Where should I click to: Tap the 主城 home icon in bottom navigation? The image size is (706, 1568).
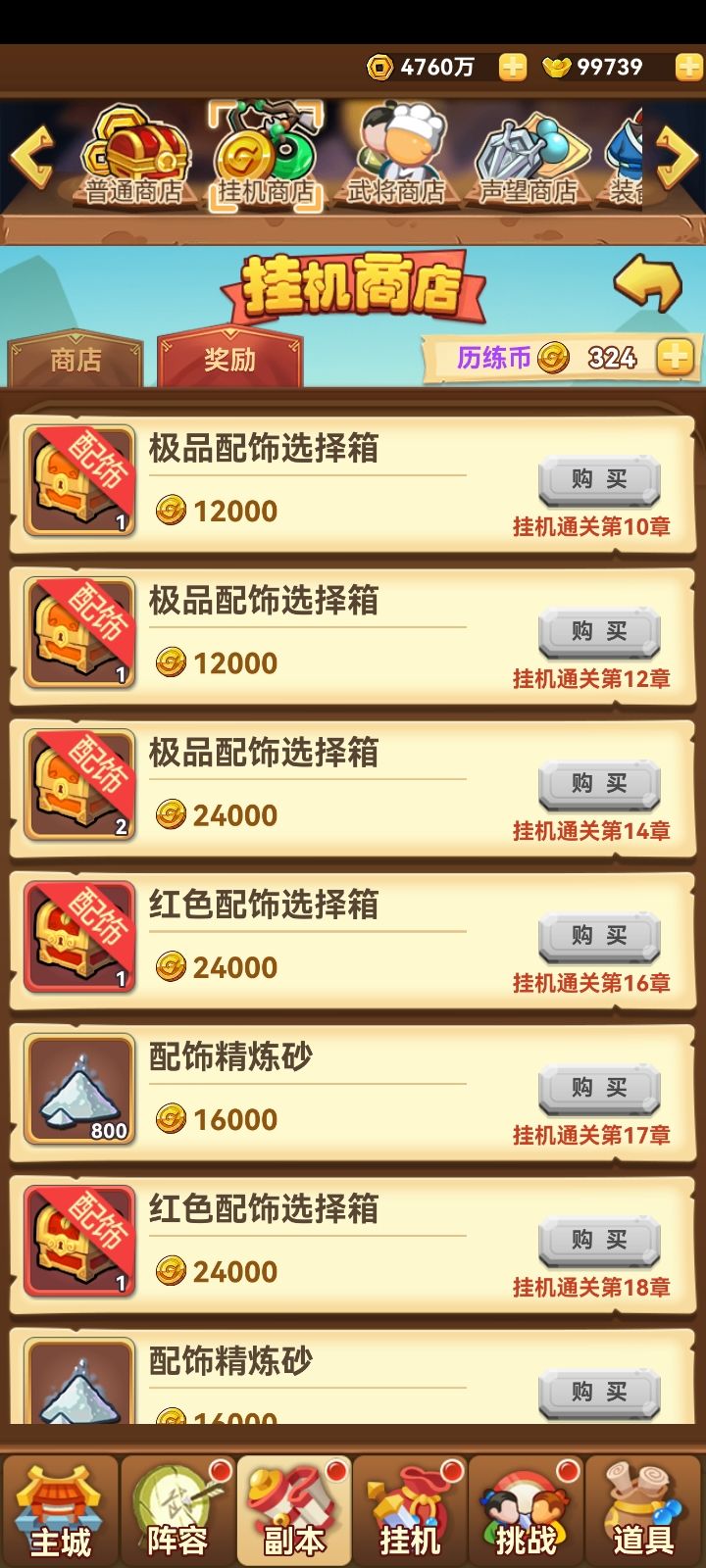[x=59, y=1509]
